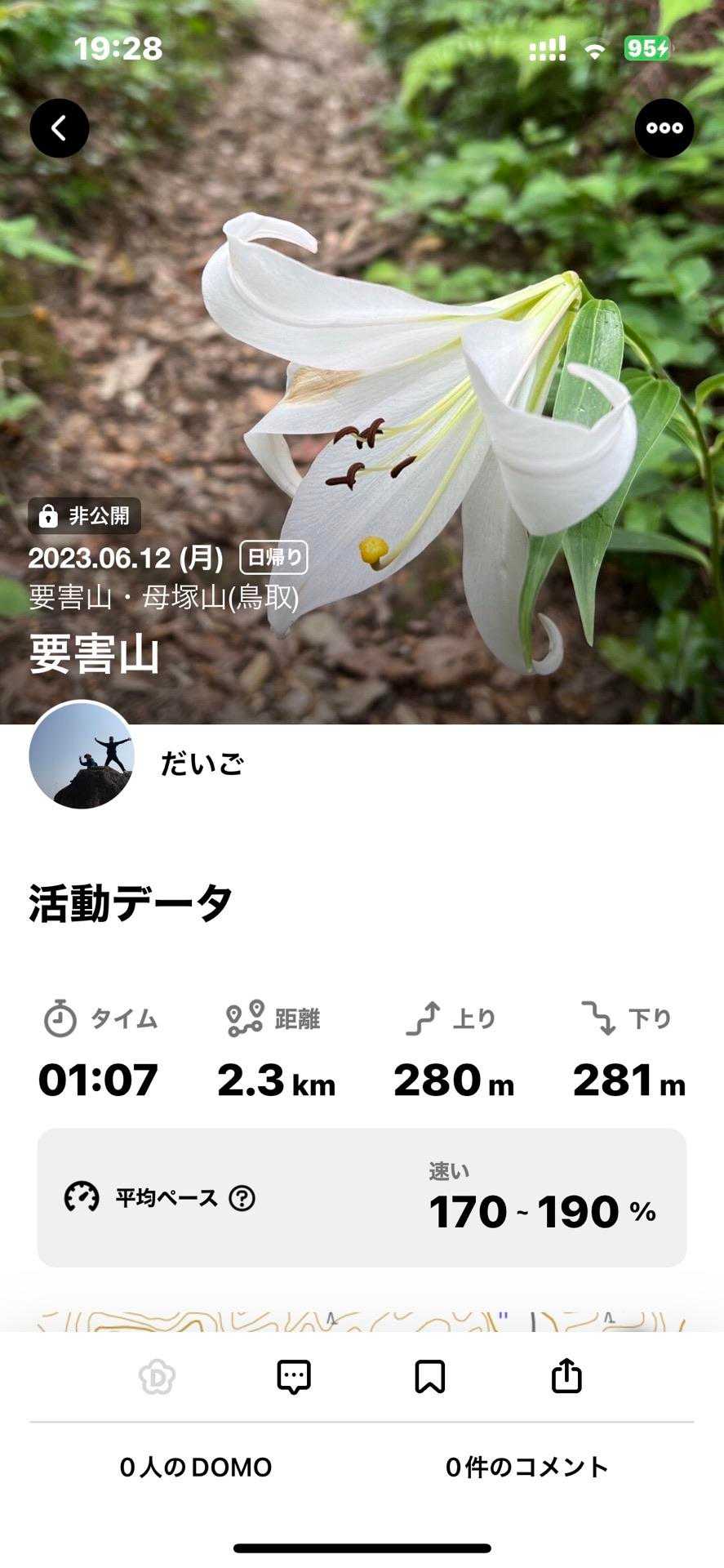The width and height of the screenshot is (724, 1568).
Task: Show help for 平均ペース
Action: 242,1198
